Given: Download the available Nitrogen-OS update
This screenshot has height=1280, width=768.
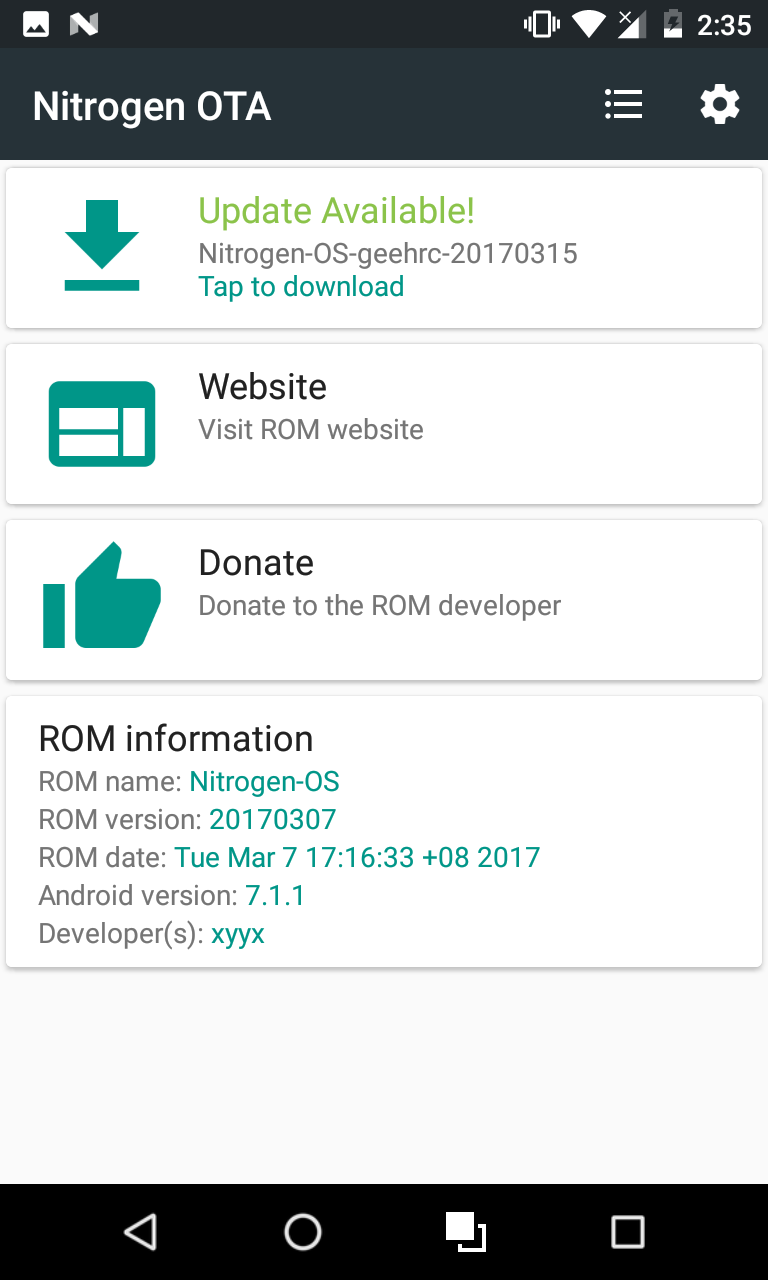Looking at the screenshot, I should tap(384, 248).
